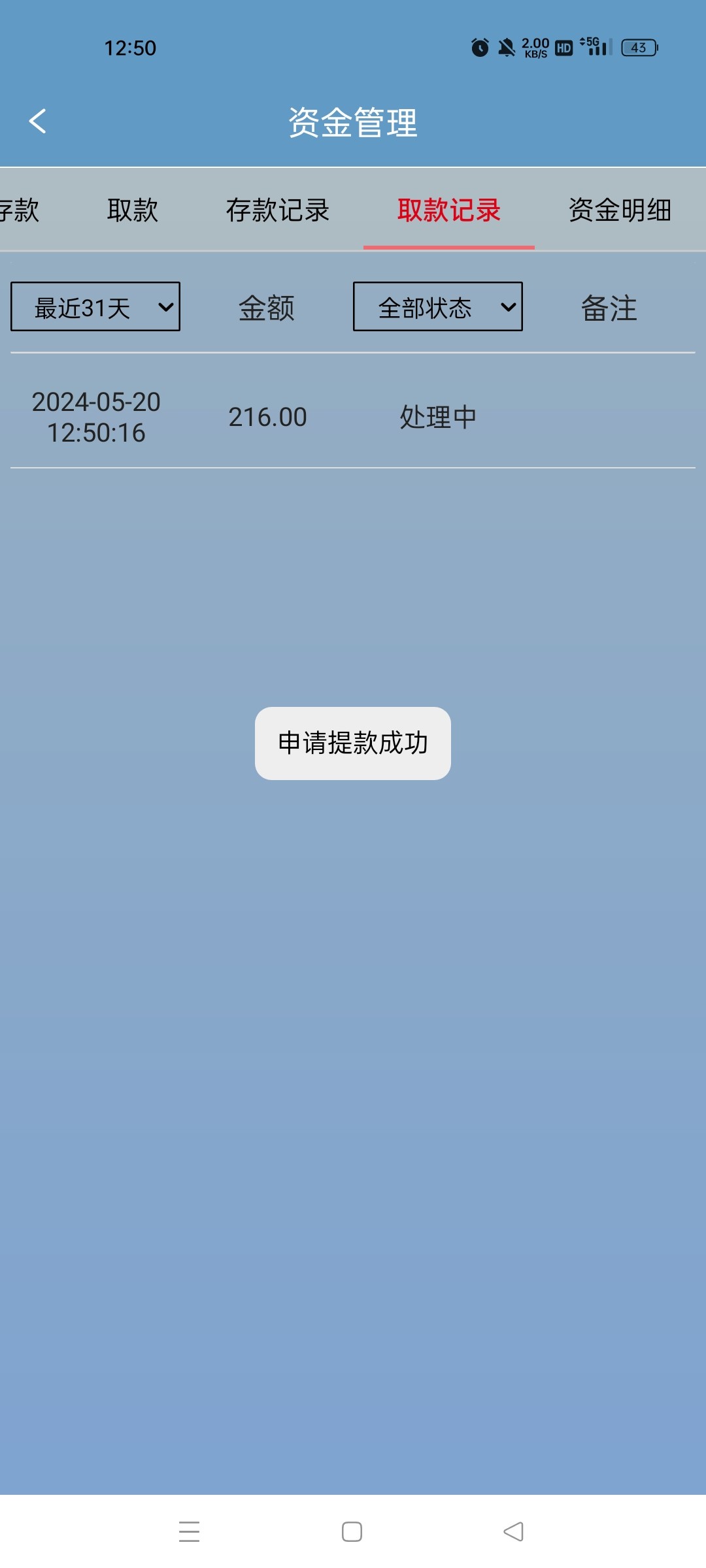Tap the back arrow icon
Viewport: 706px width, 1568px height.
[x=37, y=122]
